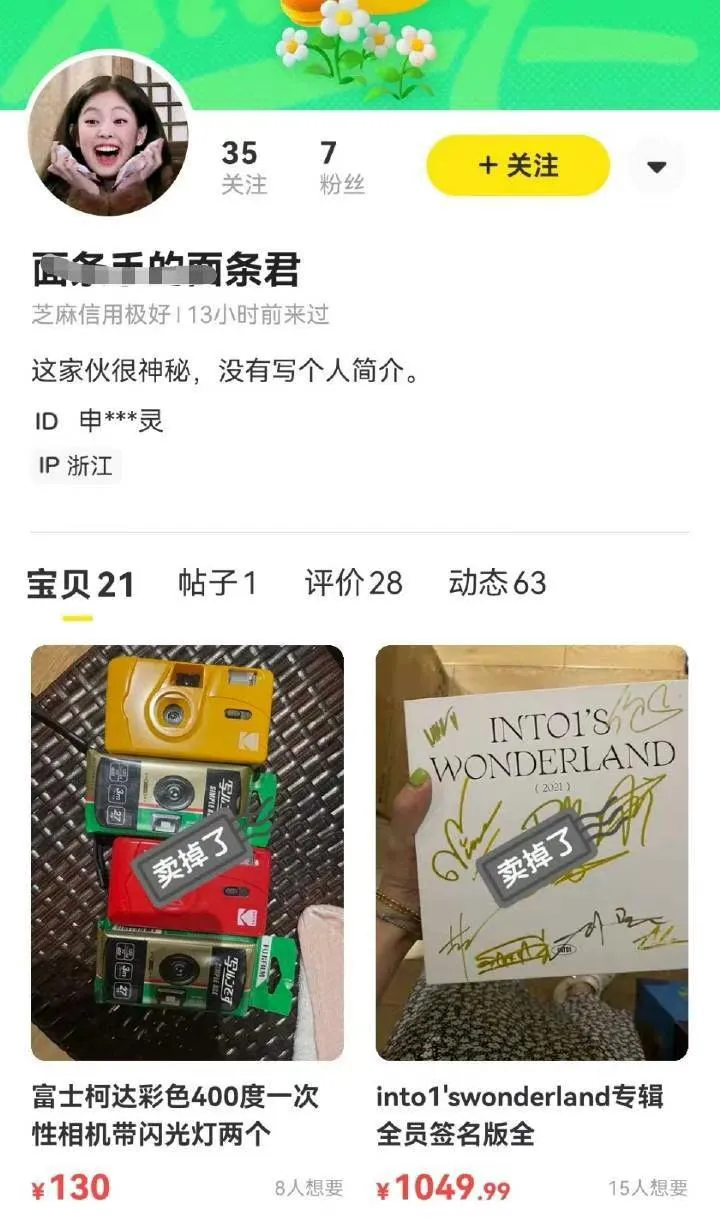Open the into1'swonderland signed album listing
The width and height of the screenshot is (720, 1226).
click(531, 852)
